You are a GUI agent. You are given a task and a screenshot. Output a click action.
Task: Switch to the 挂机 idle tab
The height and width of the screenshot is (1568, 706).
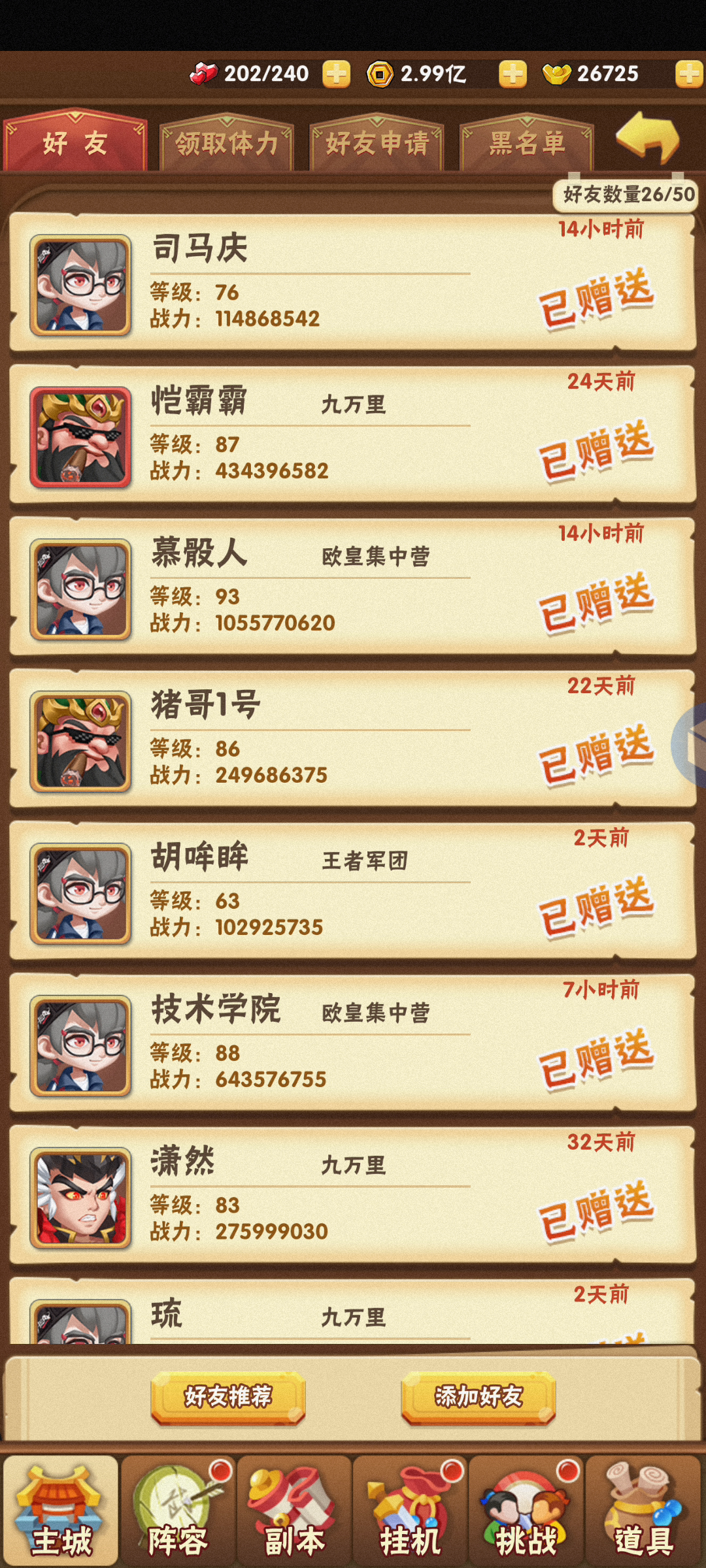(410, 1512)
